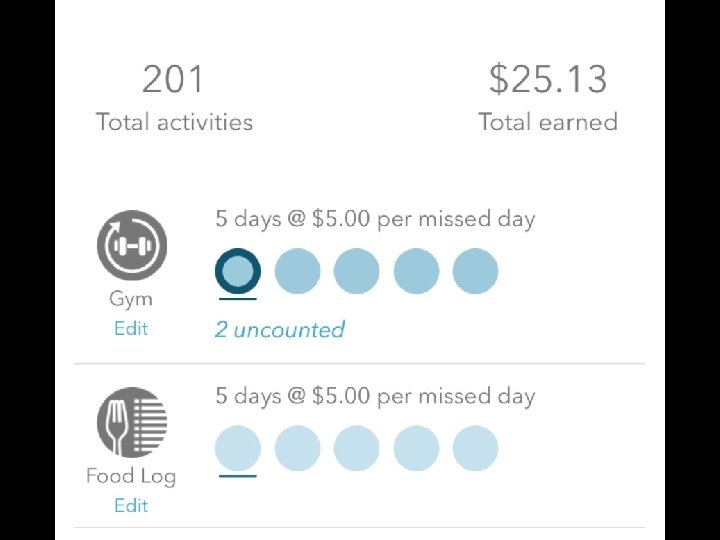Select the dark-ringed Gym day circle
Viewport: 720px width, 540px height.
coord(237,271)
